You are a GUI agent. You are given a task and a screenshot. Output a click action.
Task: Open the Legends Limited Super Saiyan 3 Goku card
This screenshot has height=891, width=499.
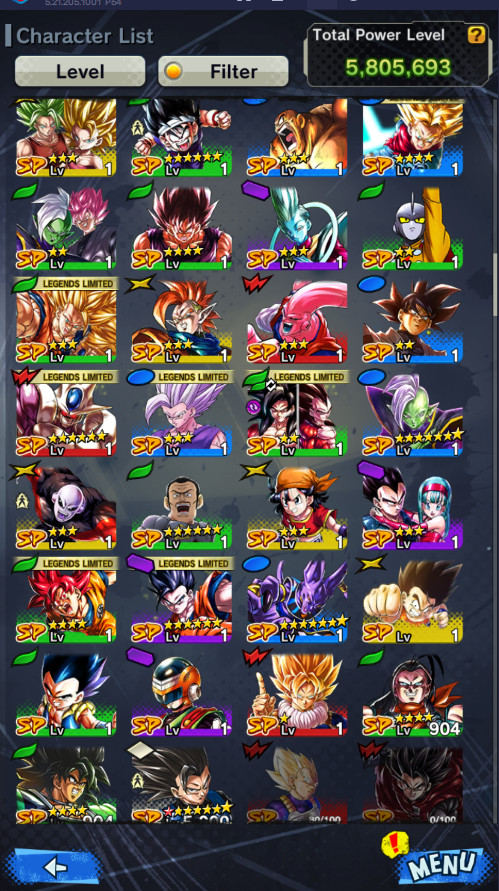pos(66,322)
